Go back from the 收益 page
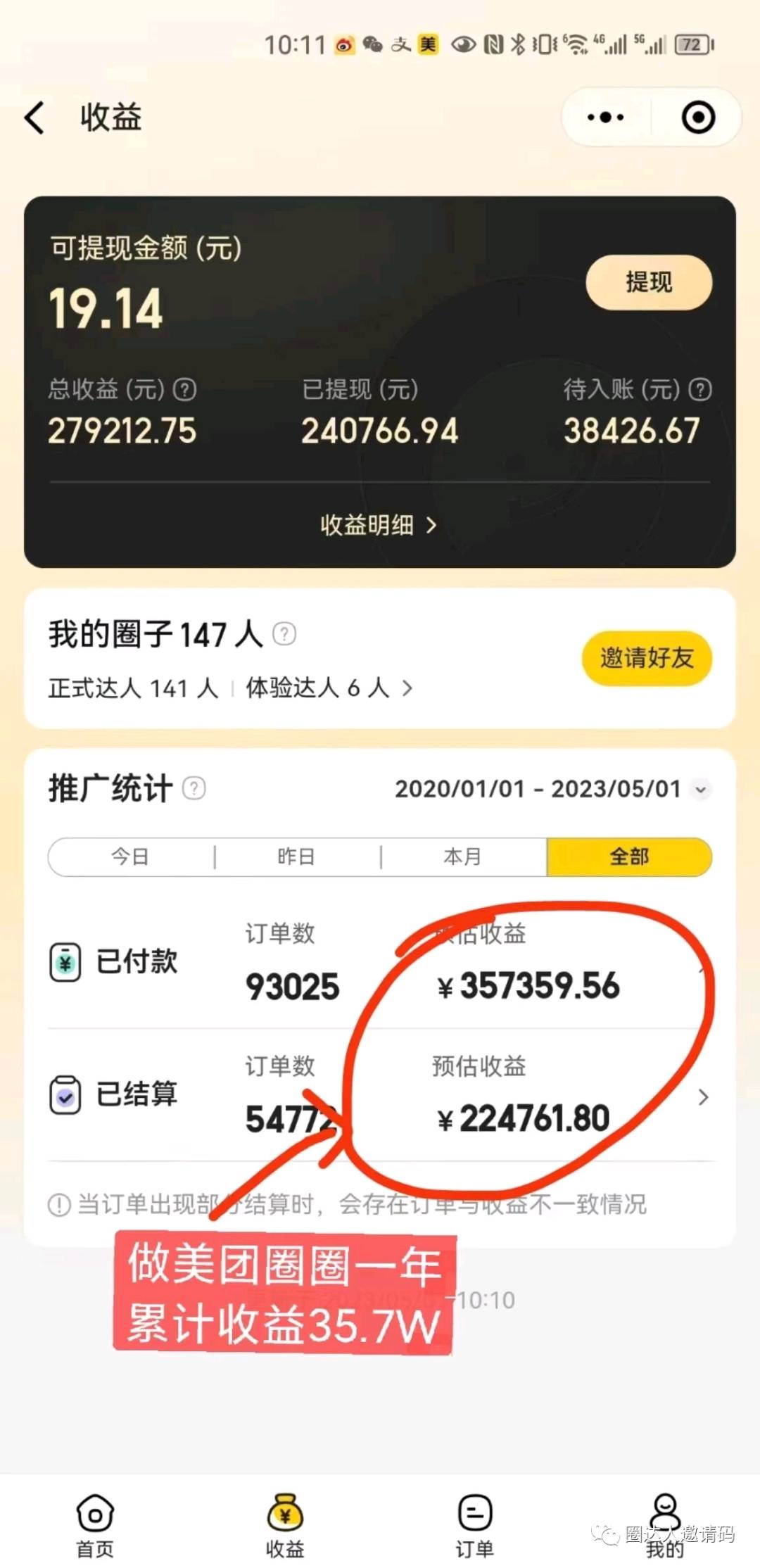 point(35,118)
